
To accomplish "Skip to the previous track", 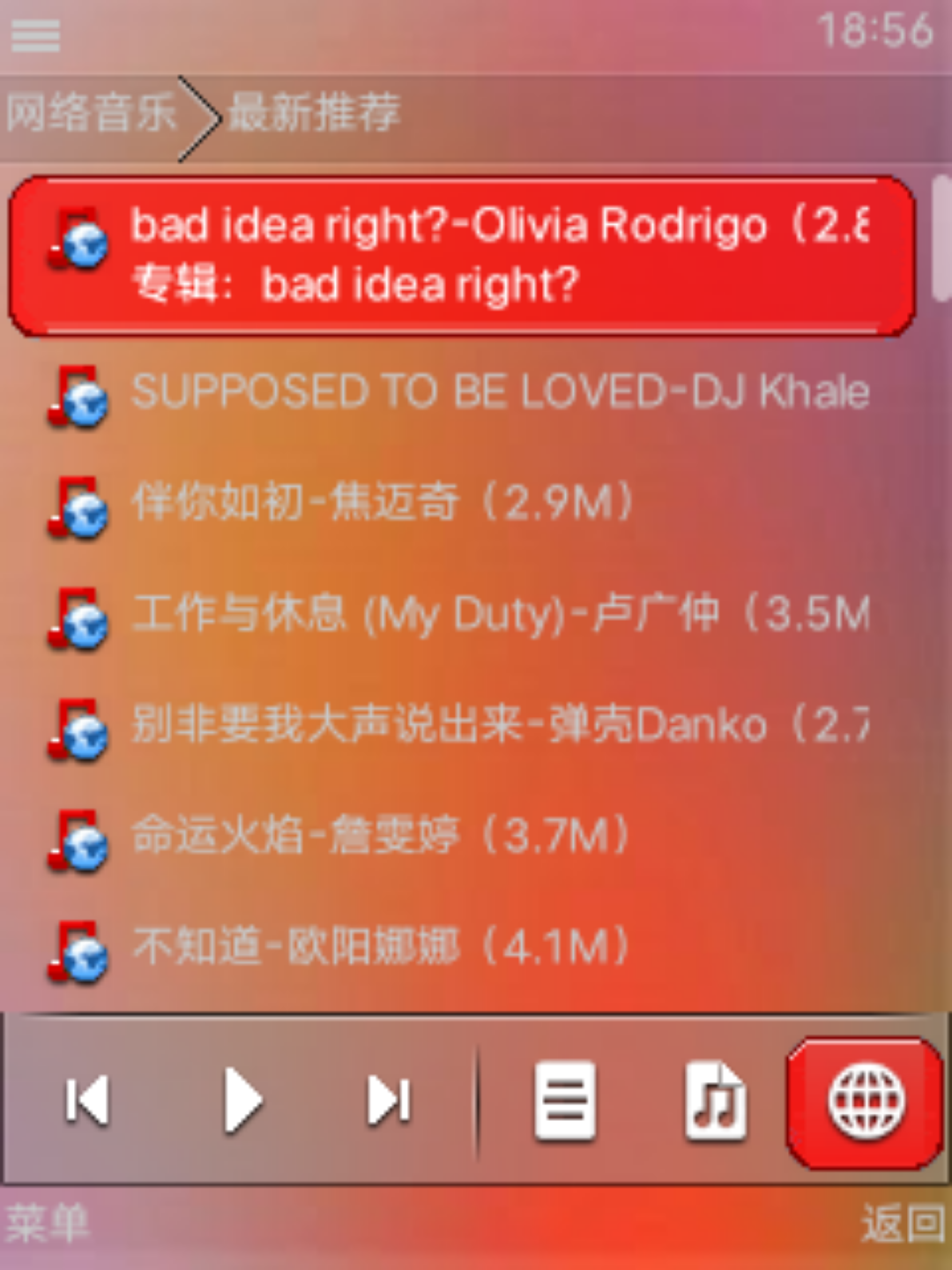I will click(x=87, y=1101).
